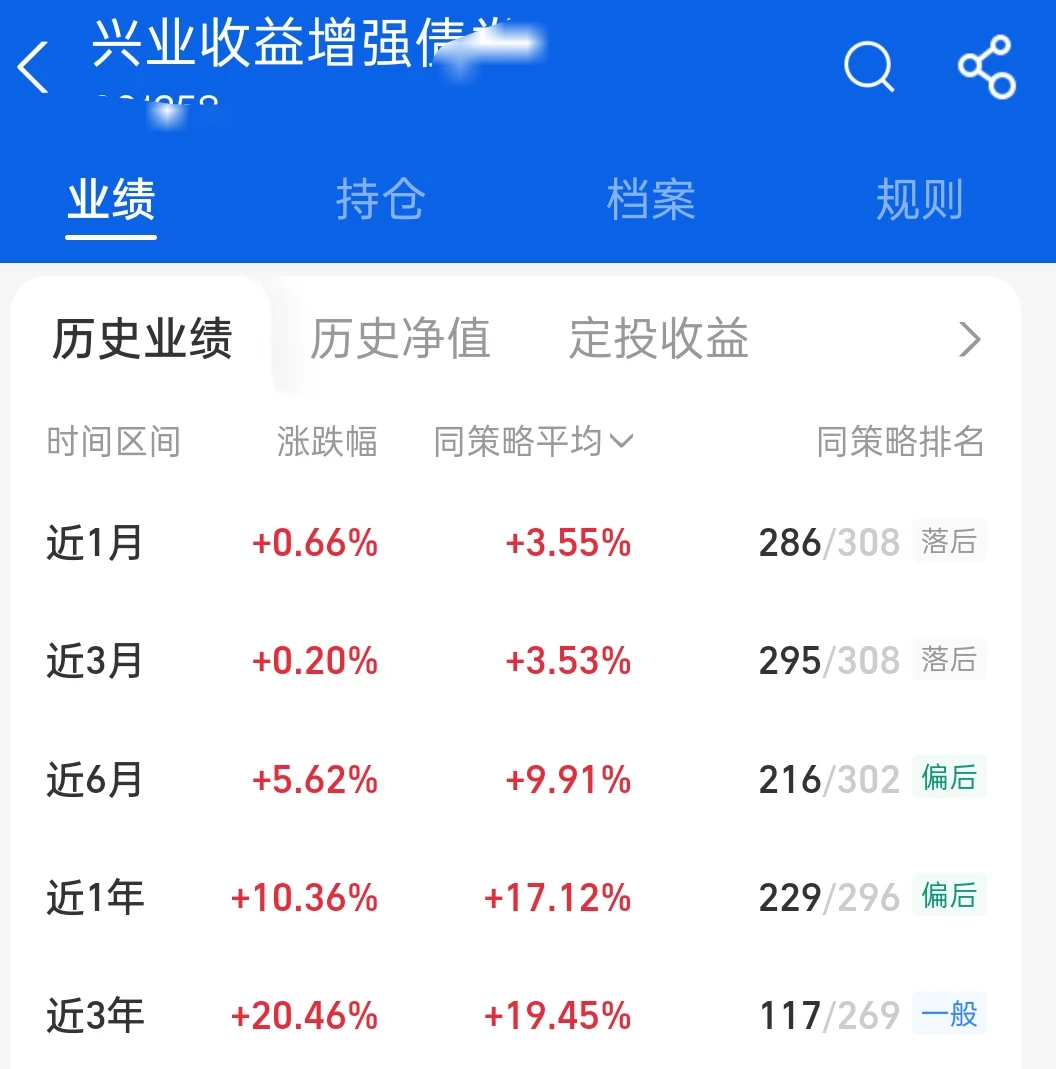
Task: Stay on the 业绩 tab
Action: [x=110, y=200]
